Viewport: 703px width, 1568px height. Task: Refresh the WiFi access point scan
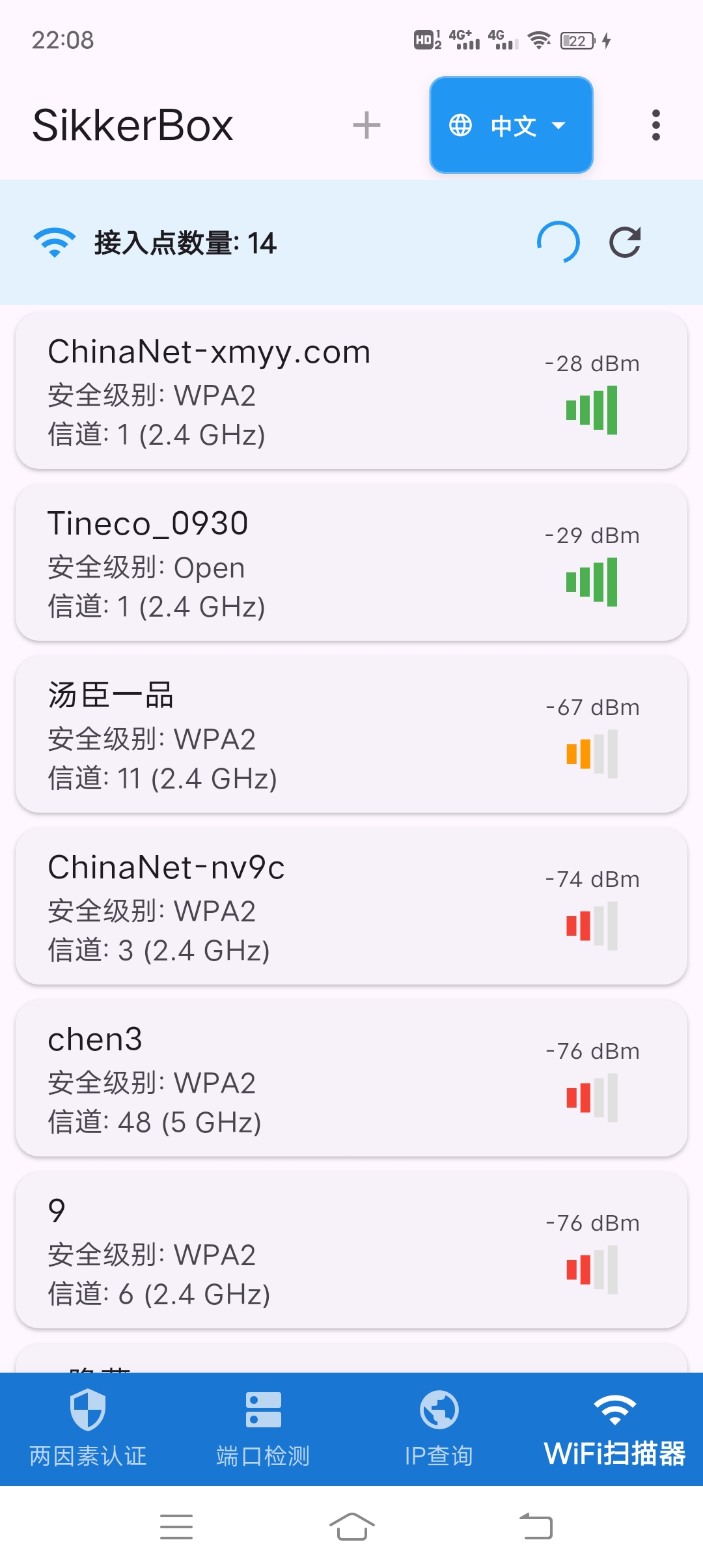624,244
